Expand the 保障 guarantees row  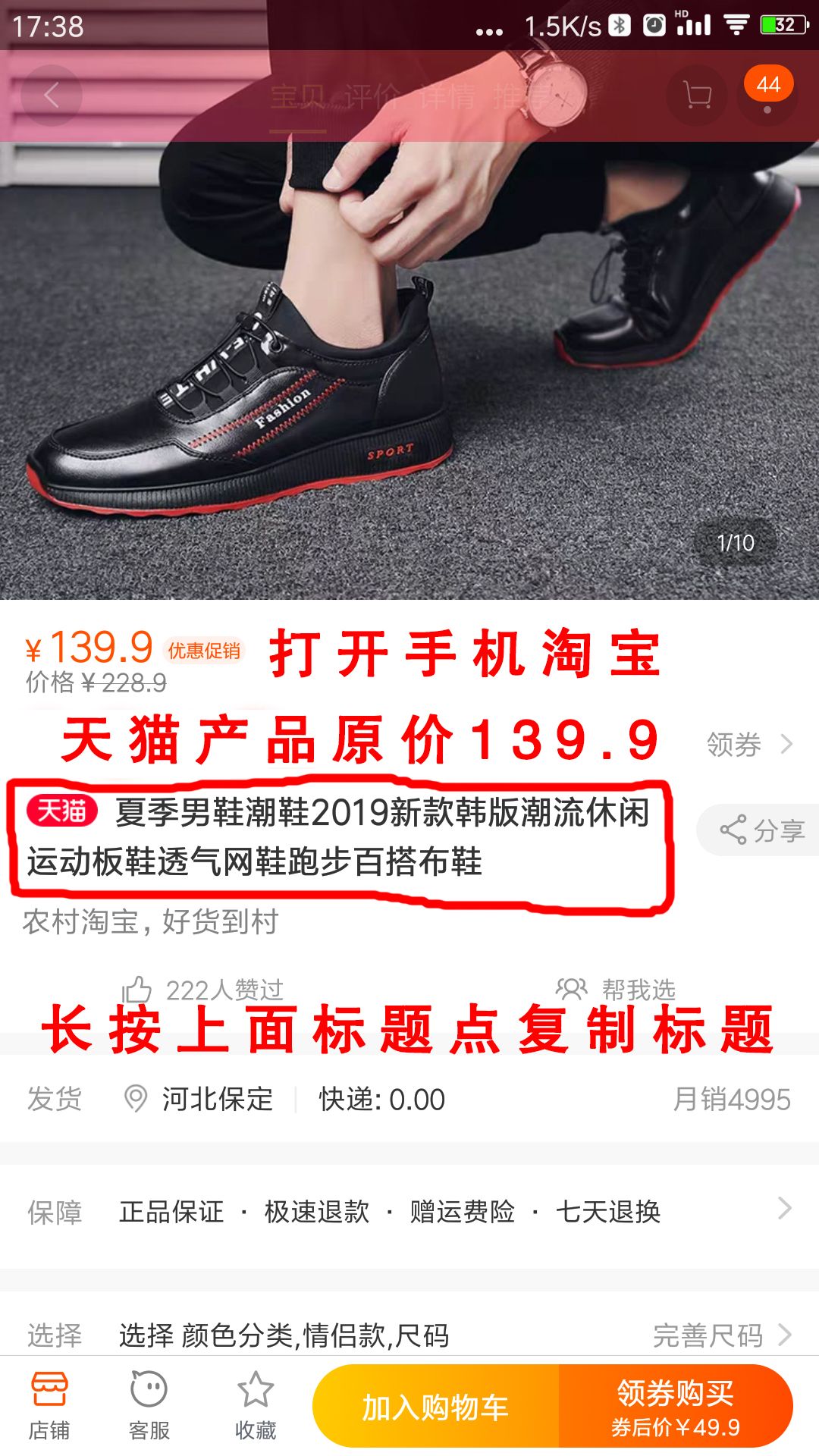tap(409, 1211)
